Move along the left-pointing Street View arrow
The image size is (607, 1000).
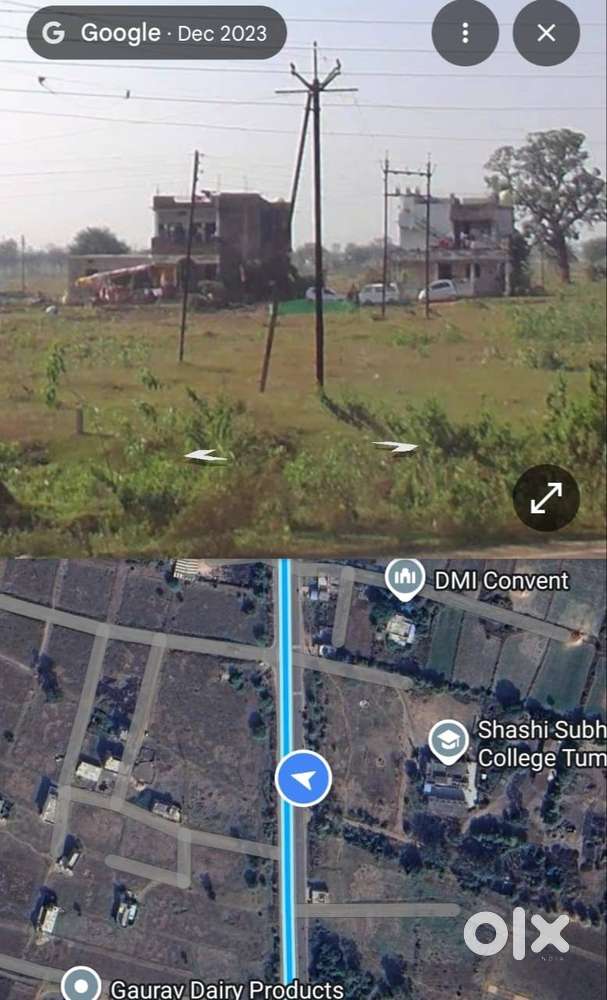click(206, 456)
